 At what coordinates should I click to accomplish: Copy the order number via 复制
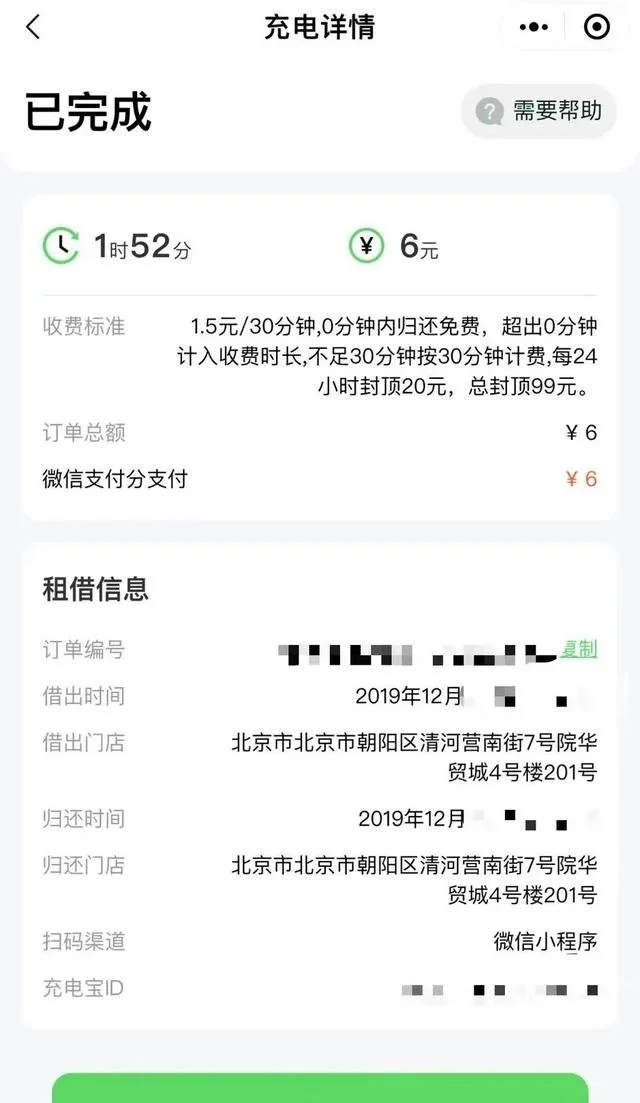click(x=578, y=649)
